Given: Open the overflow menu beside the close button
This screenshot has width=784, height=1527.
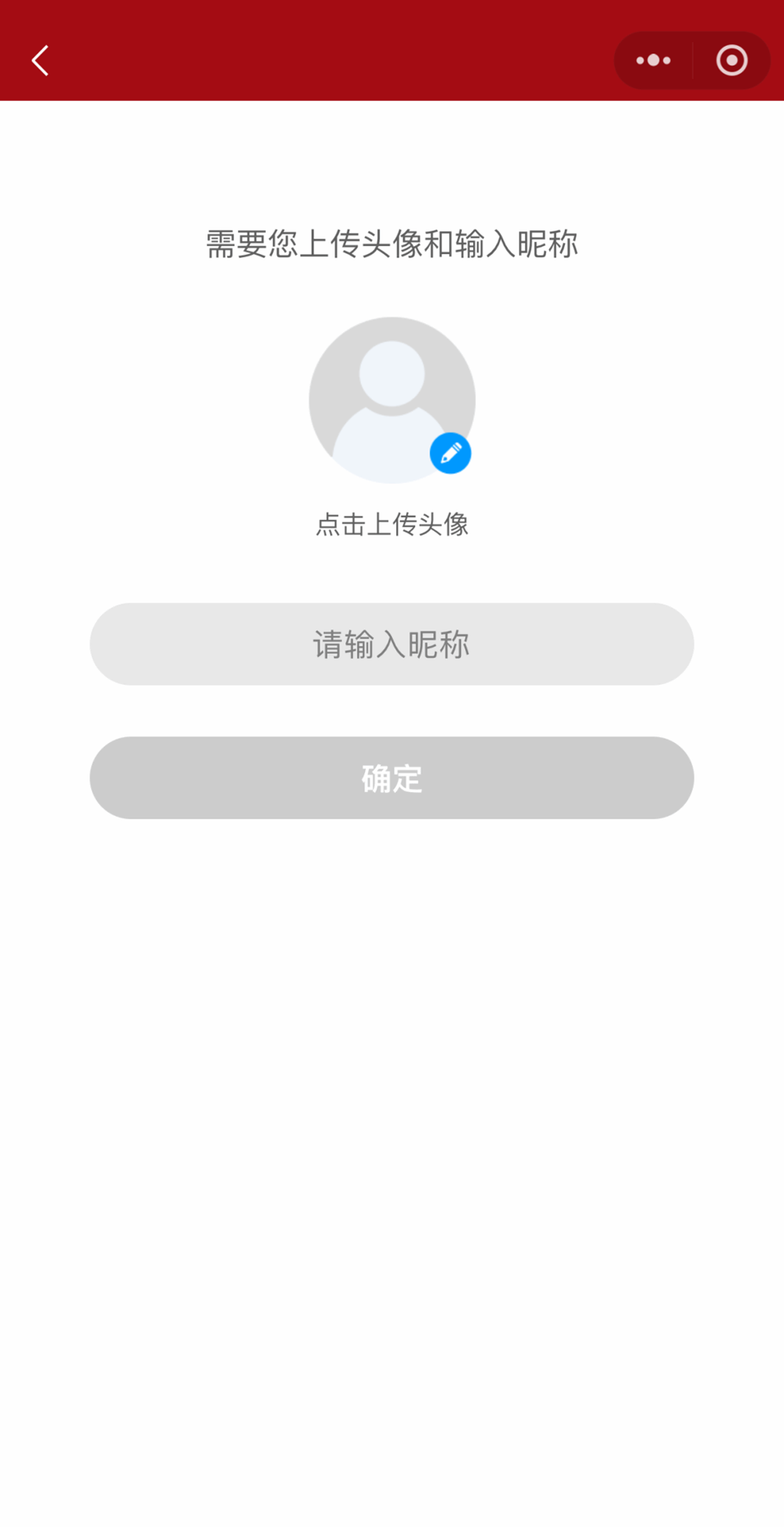Looking at the screenshot, I should [x=652, y=60].
